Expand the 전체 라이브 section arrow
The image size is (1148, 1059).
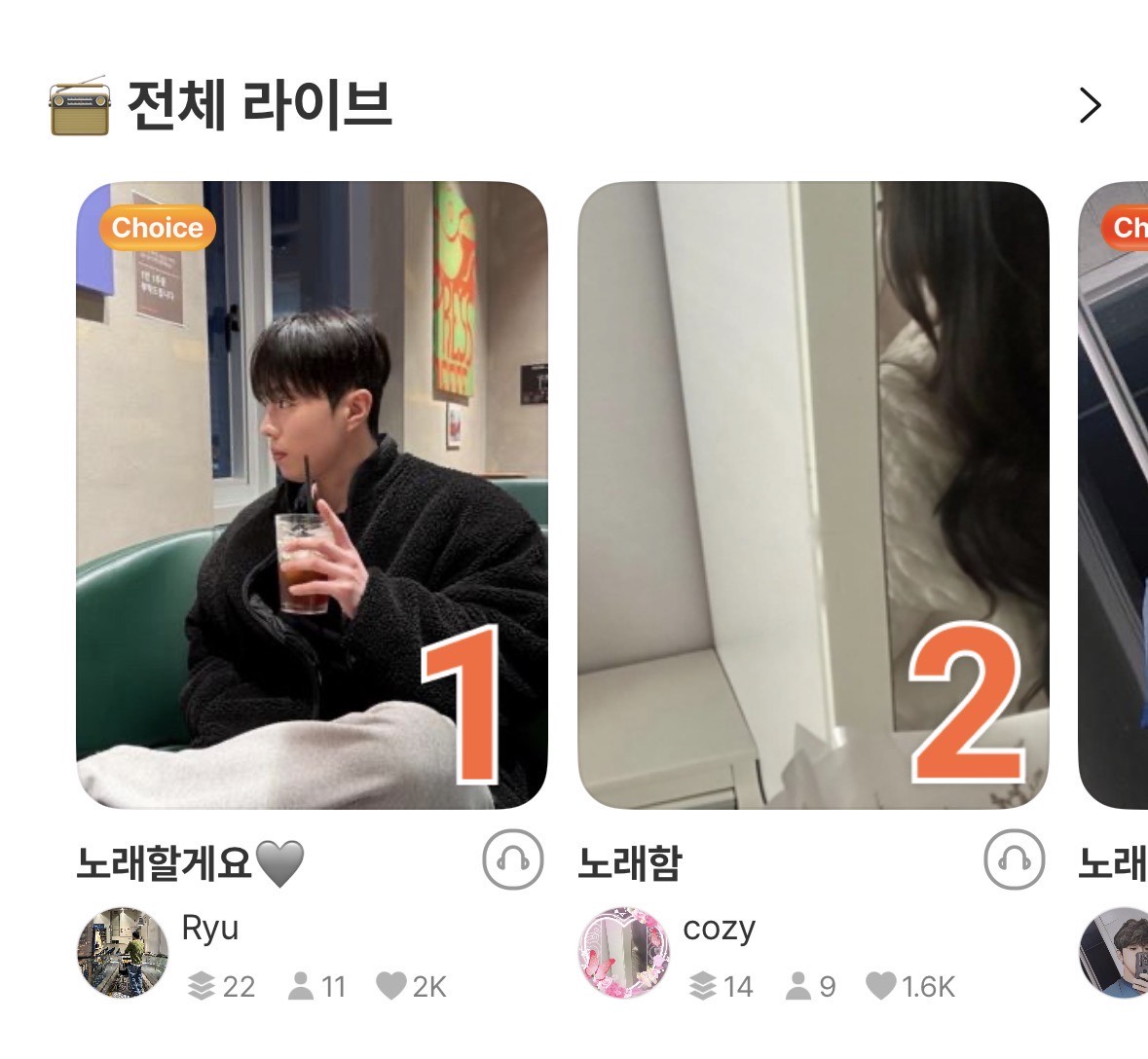1090,105
